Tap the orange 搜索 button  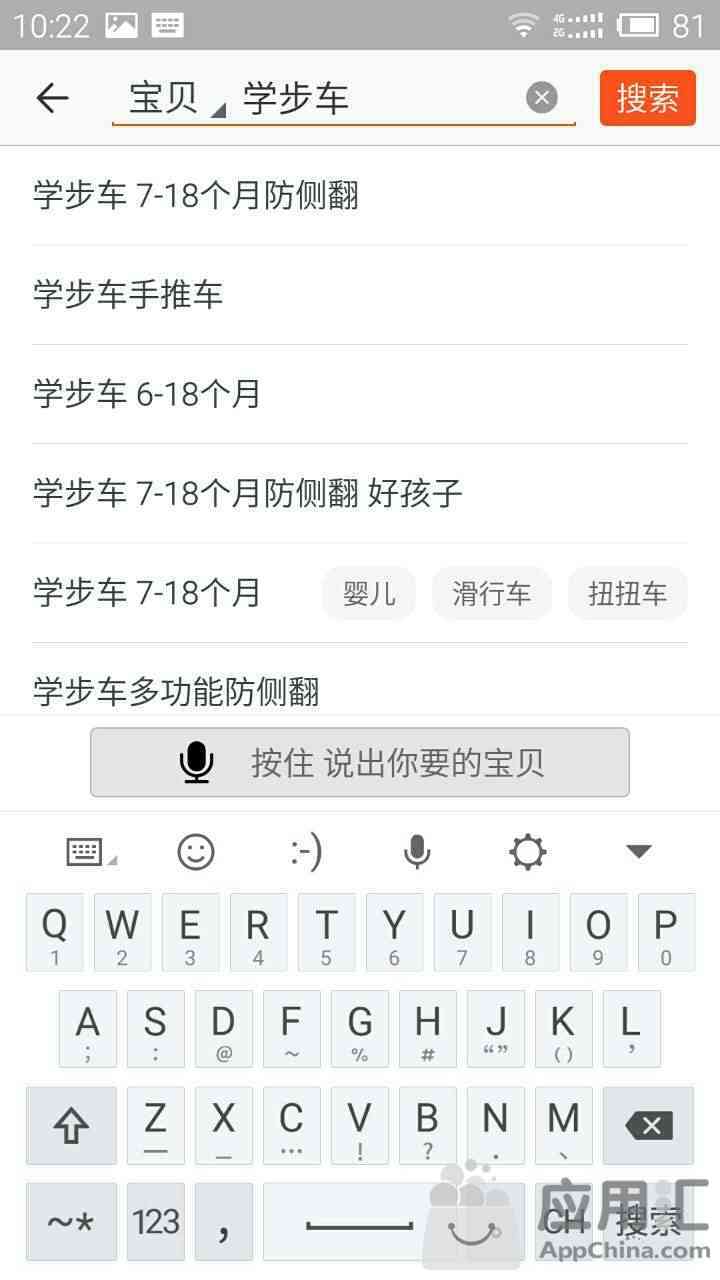[x=648, y=98]
